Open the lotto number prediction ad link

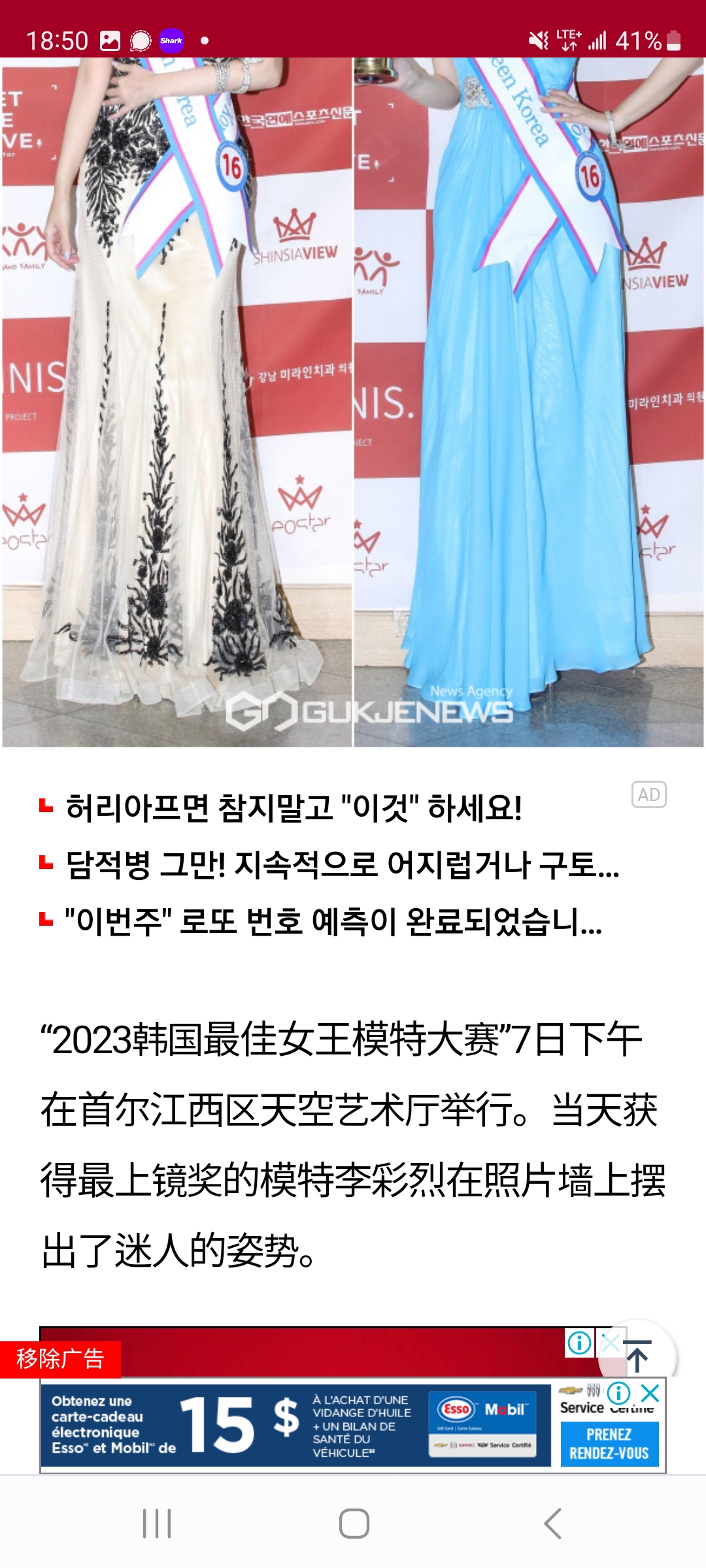pos(333,922)
